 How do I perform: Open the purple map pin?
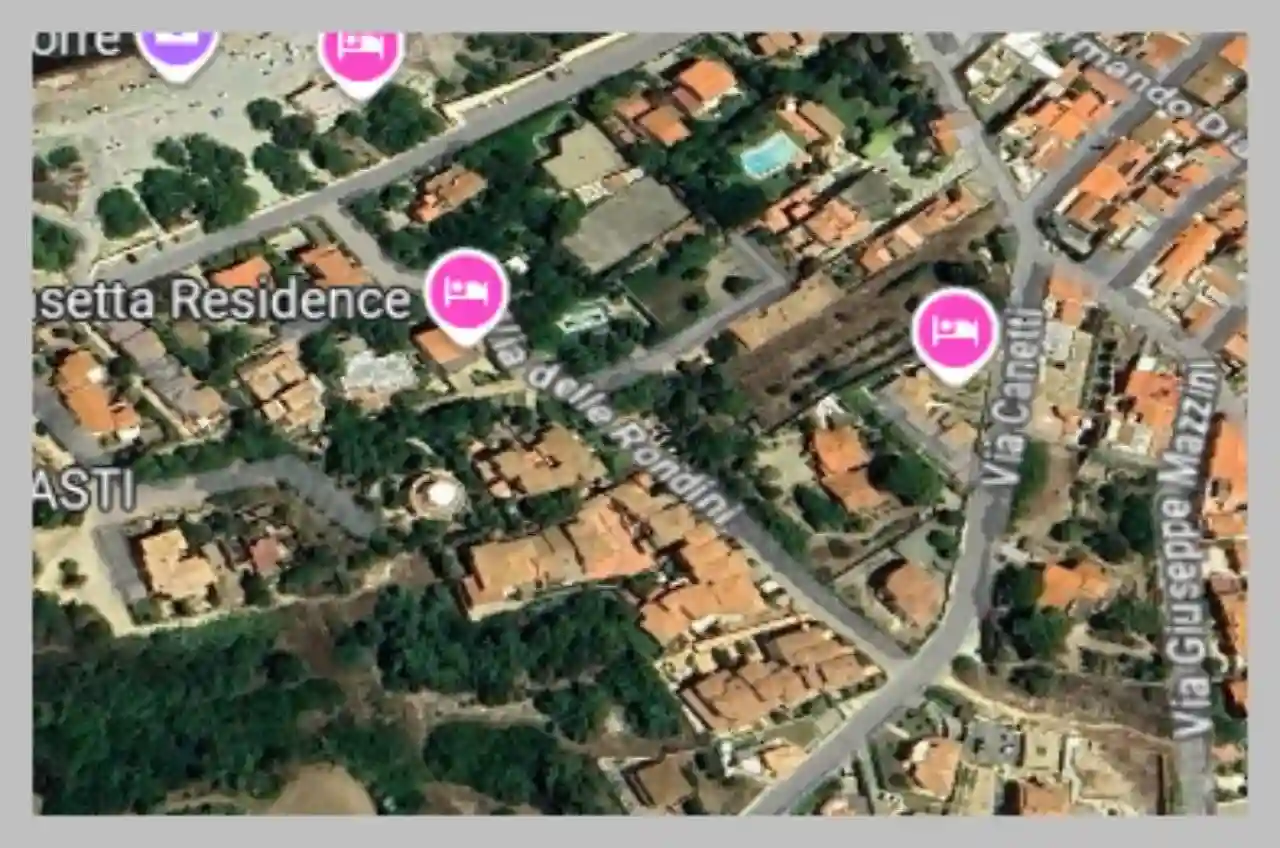[178, 50]
